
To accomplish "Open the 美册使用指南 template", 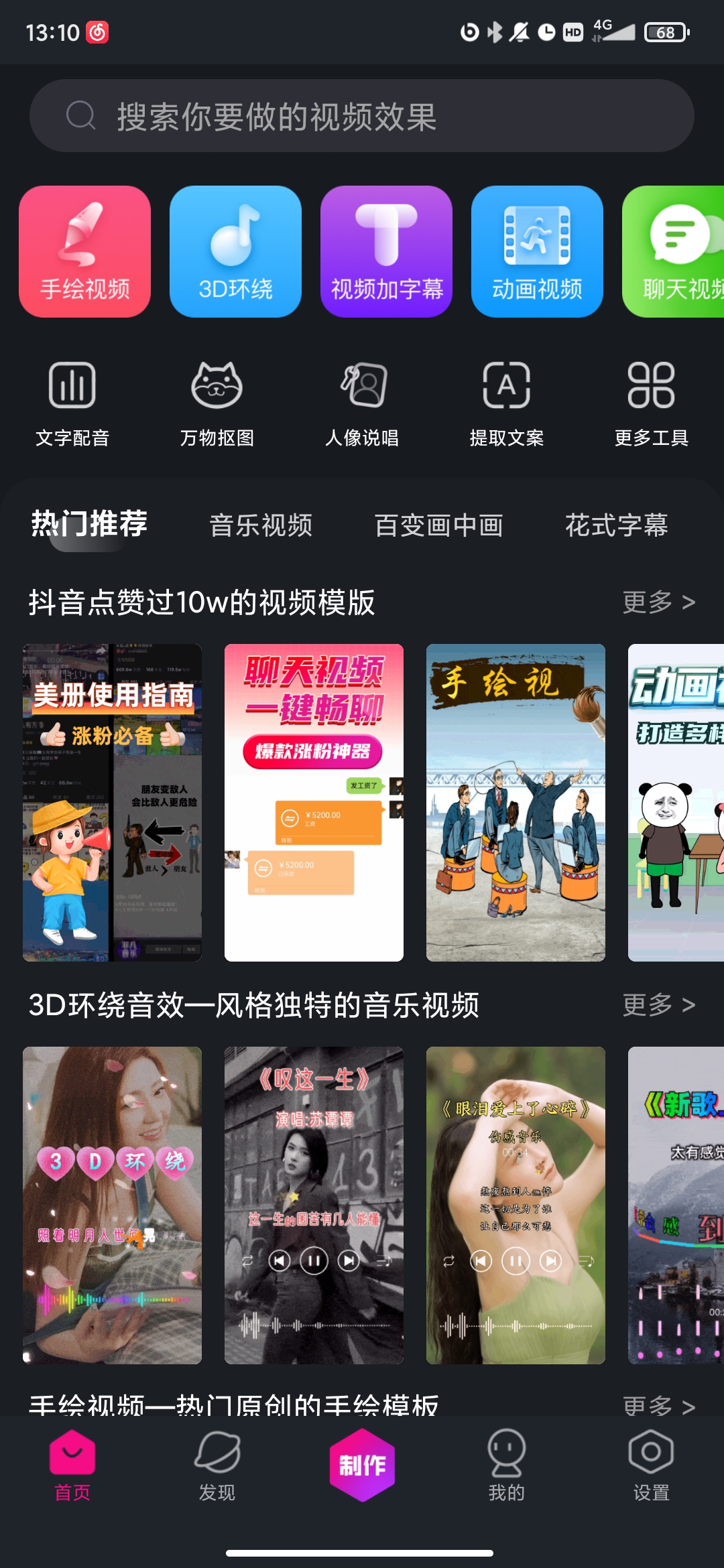I will 113,803.
